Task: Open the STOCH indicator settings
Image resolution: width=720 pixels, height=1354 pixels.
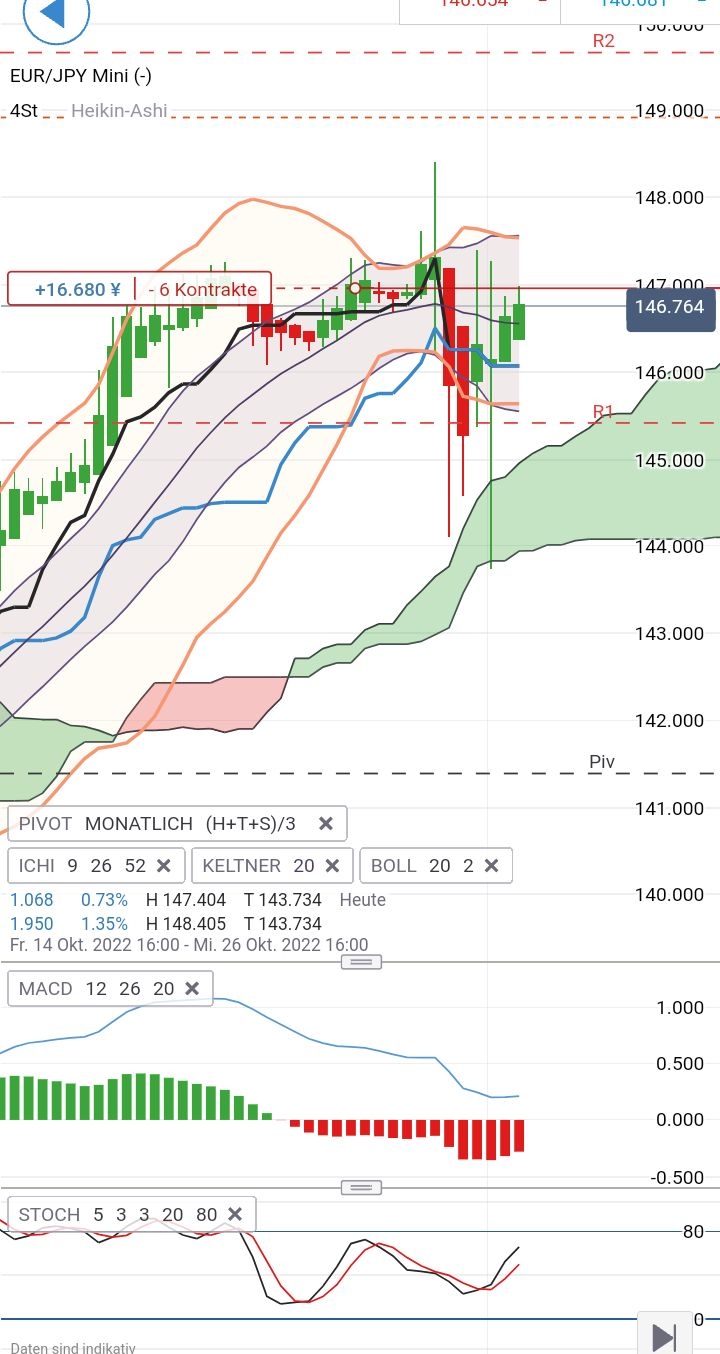Action: (117, 1215)
